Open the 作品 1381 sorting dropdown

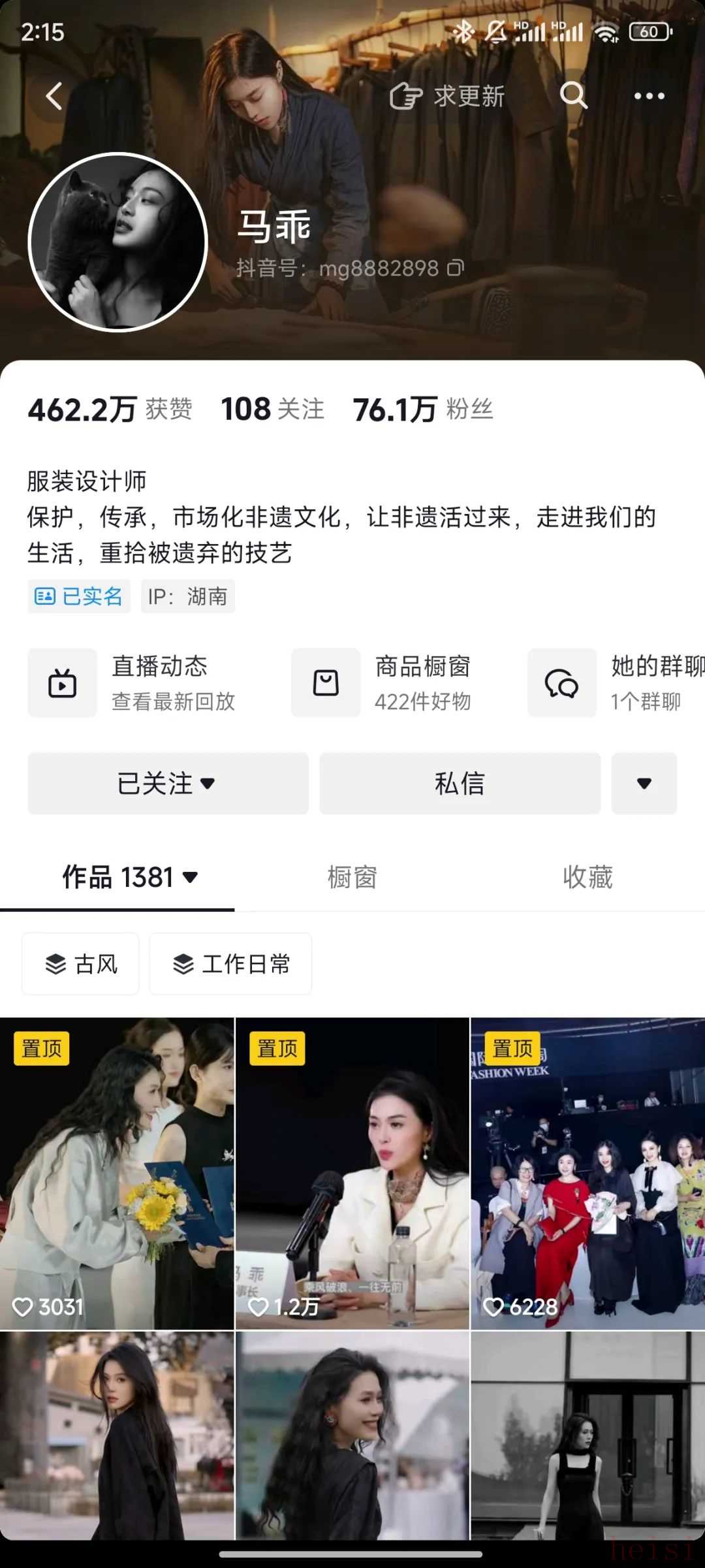[130, 877]
